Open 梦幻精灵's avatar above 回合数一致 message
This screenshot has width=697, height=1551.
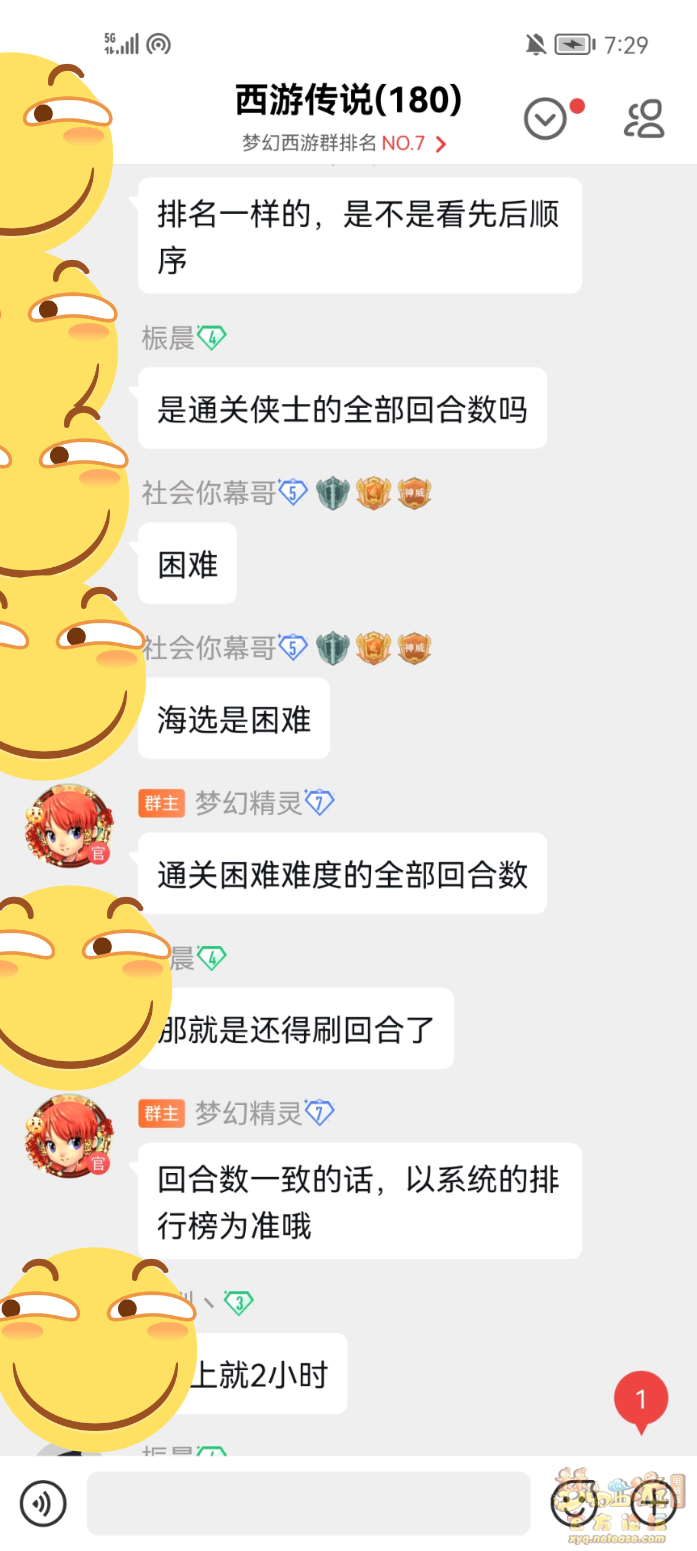[x=69, y=1135]
